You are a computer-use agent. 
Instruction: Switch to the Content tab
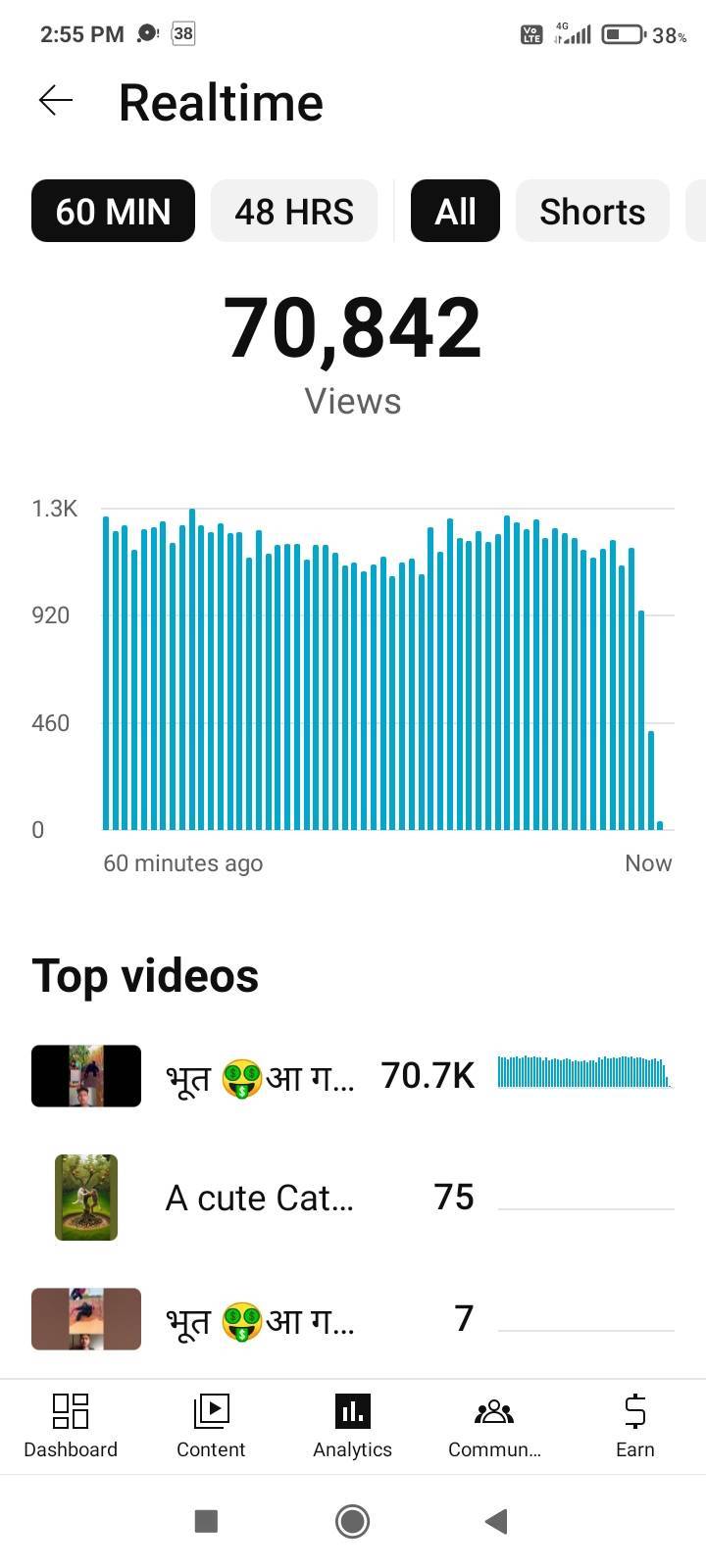pyautogui.click(x=211, y=1426)
